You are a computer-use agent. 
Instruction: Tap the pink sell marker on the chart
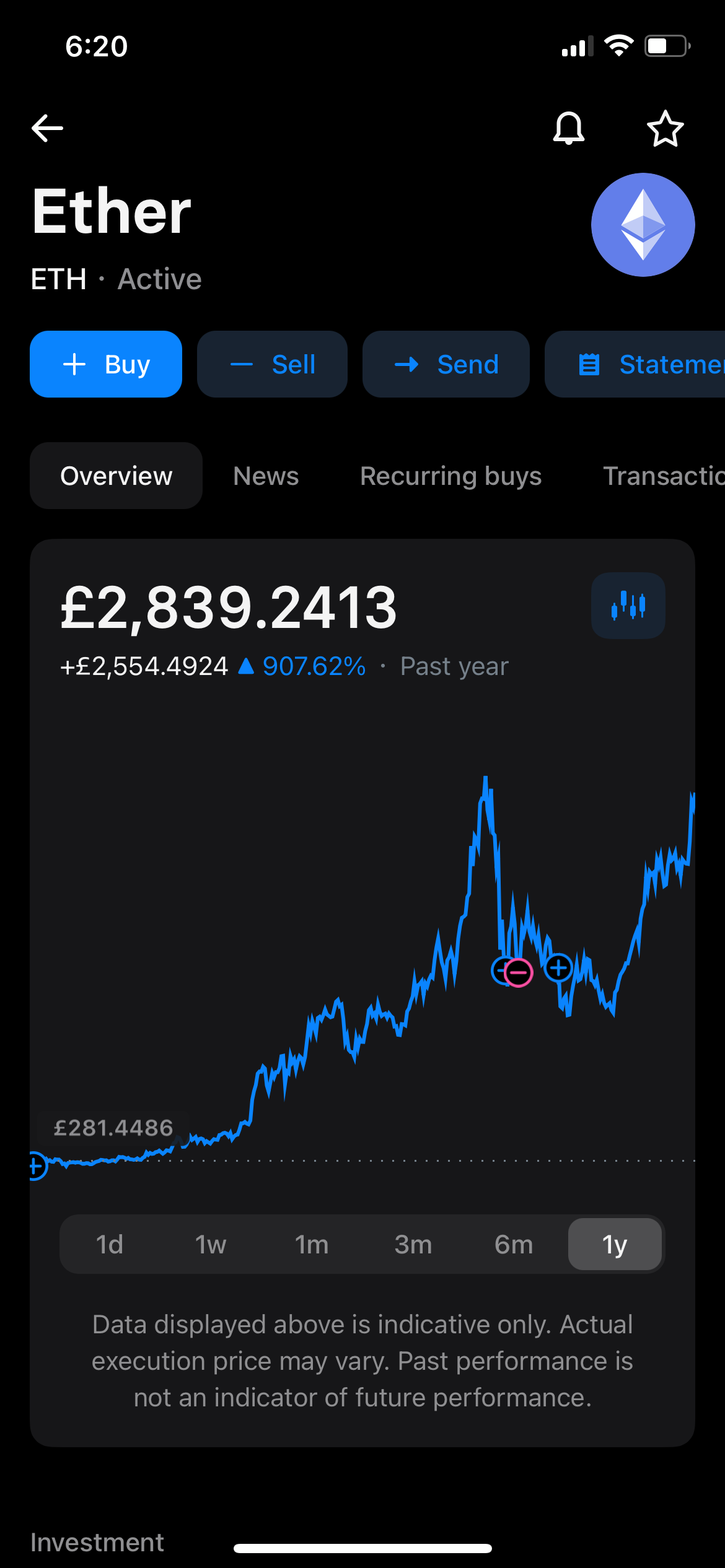[x=518, y=972]
